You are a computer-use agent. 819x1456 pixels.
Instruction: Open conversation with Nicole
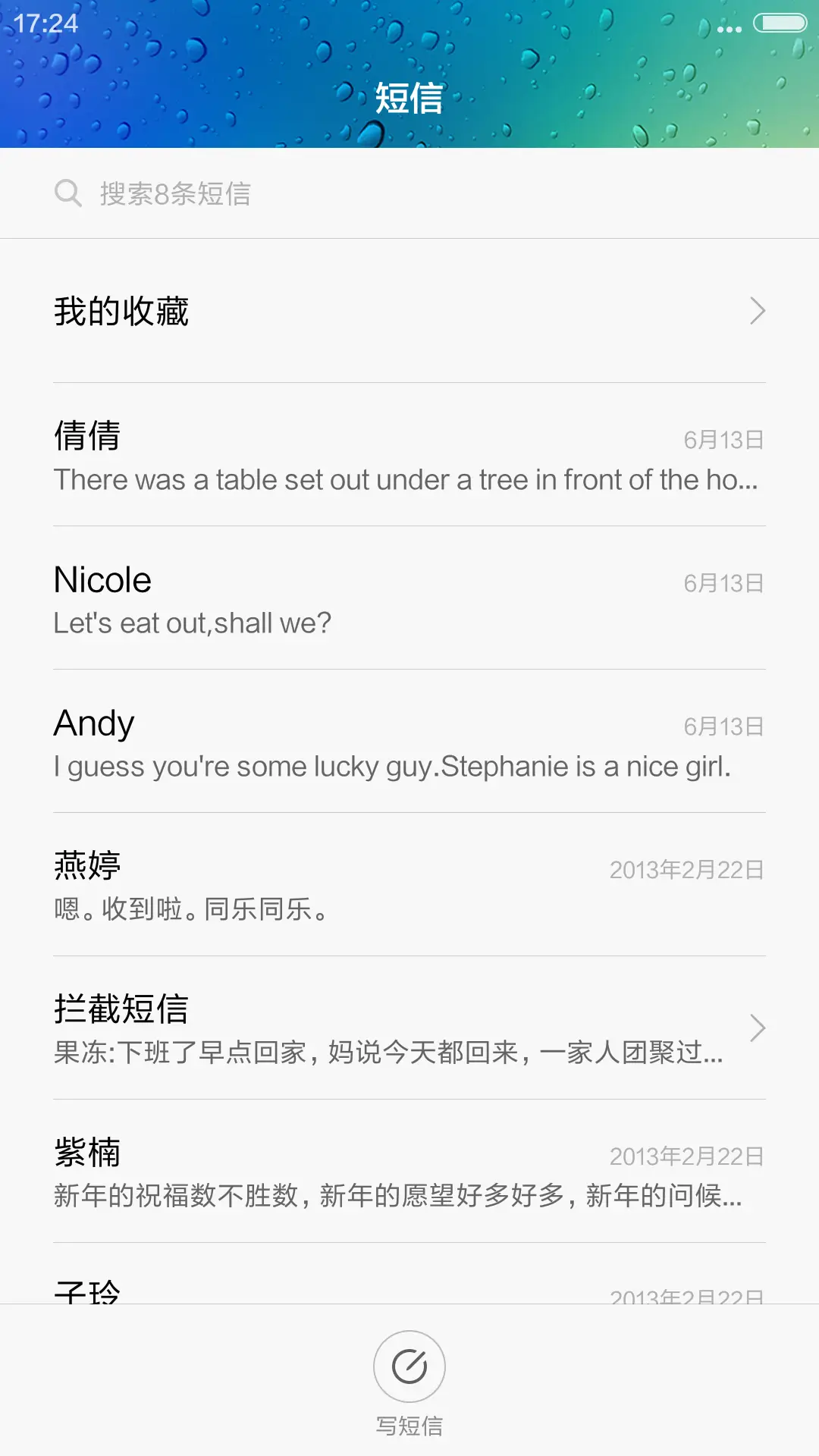click(303, 599)
